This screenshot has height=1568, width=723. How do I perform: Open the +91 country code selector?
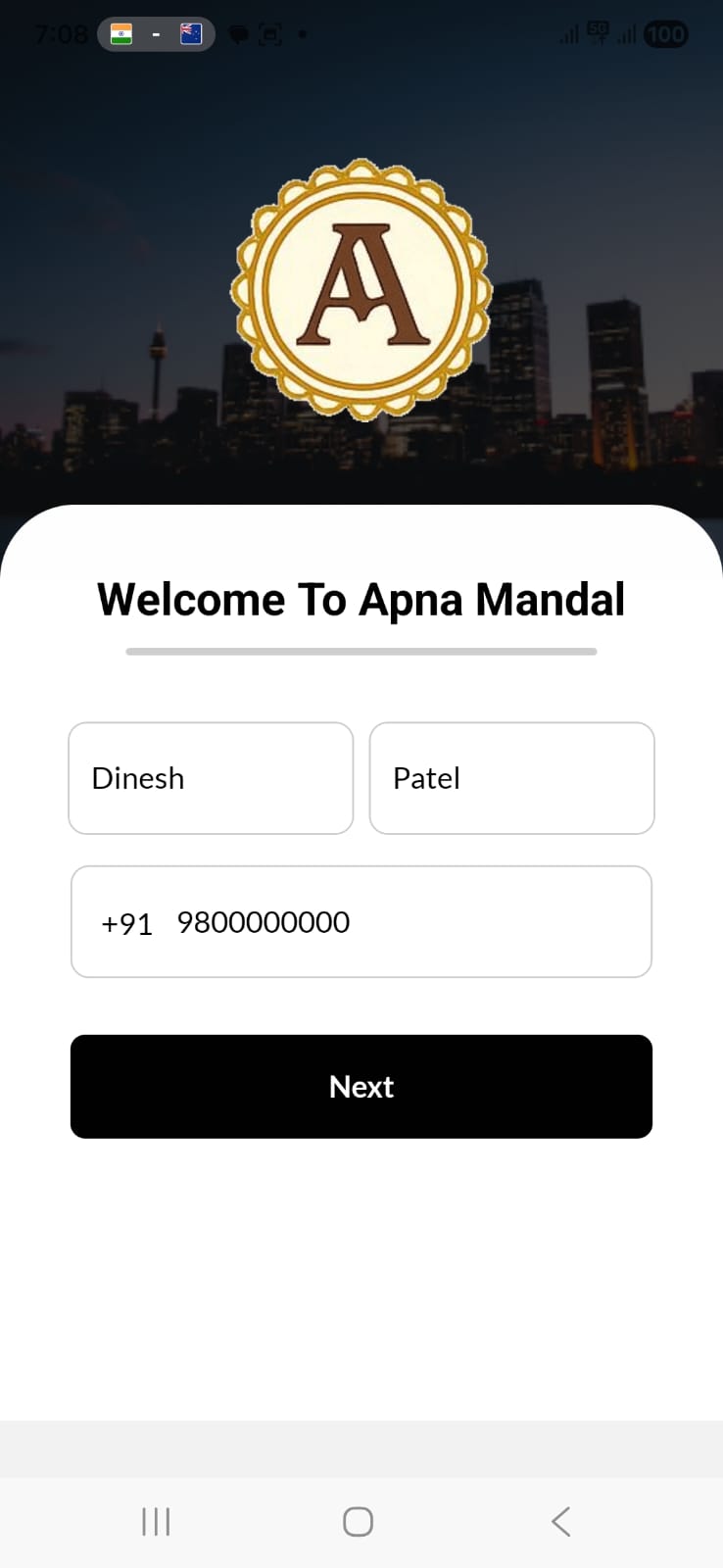pyautogui.click(x=125, y=922)
